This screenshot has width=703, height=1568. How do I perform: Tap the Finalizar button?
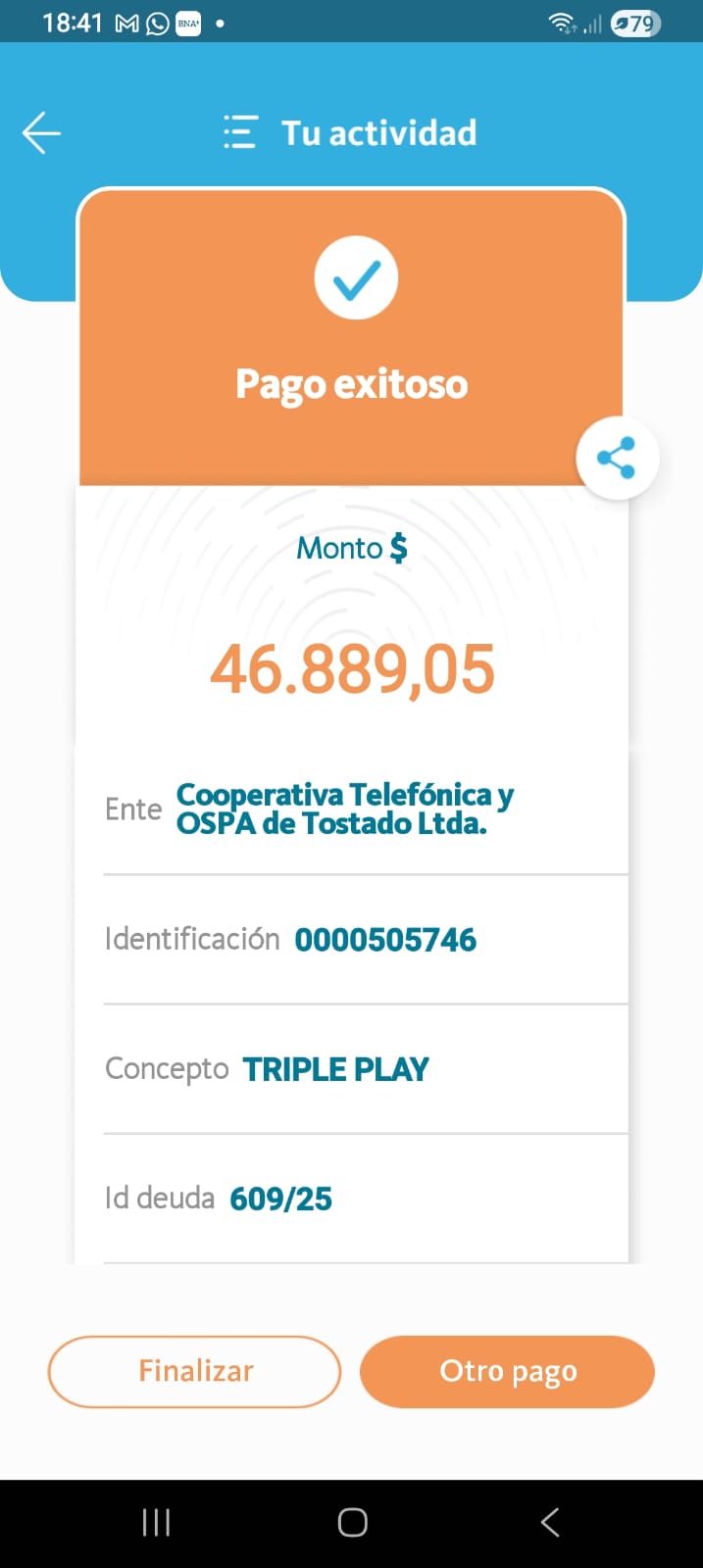tap(194, 1371)
